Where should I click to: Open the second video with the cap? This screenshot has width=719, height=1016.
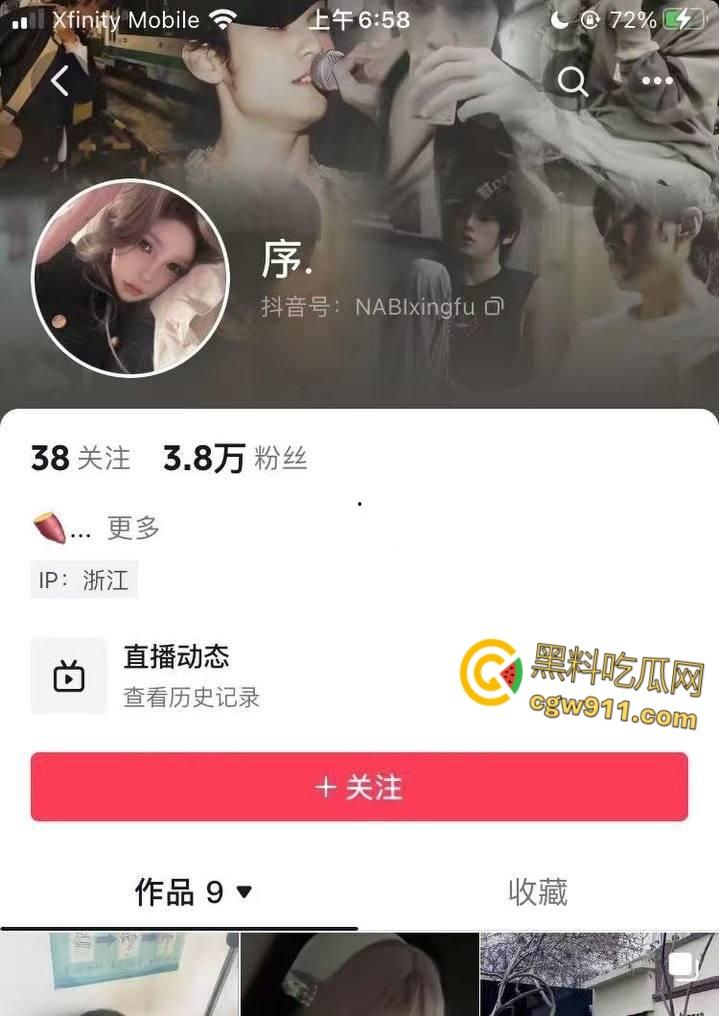coord(359,975)
